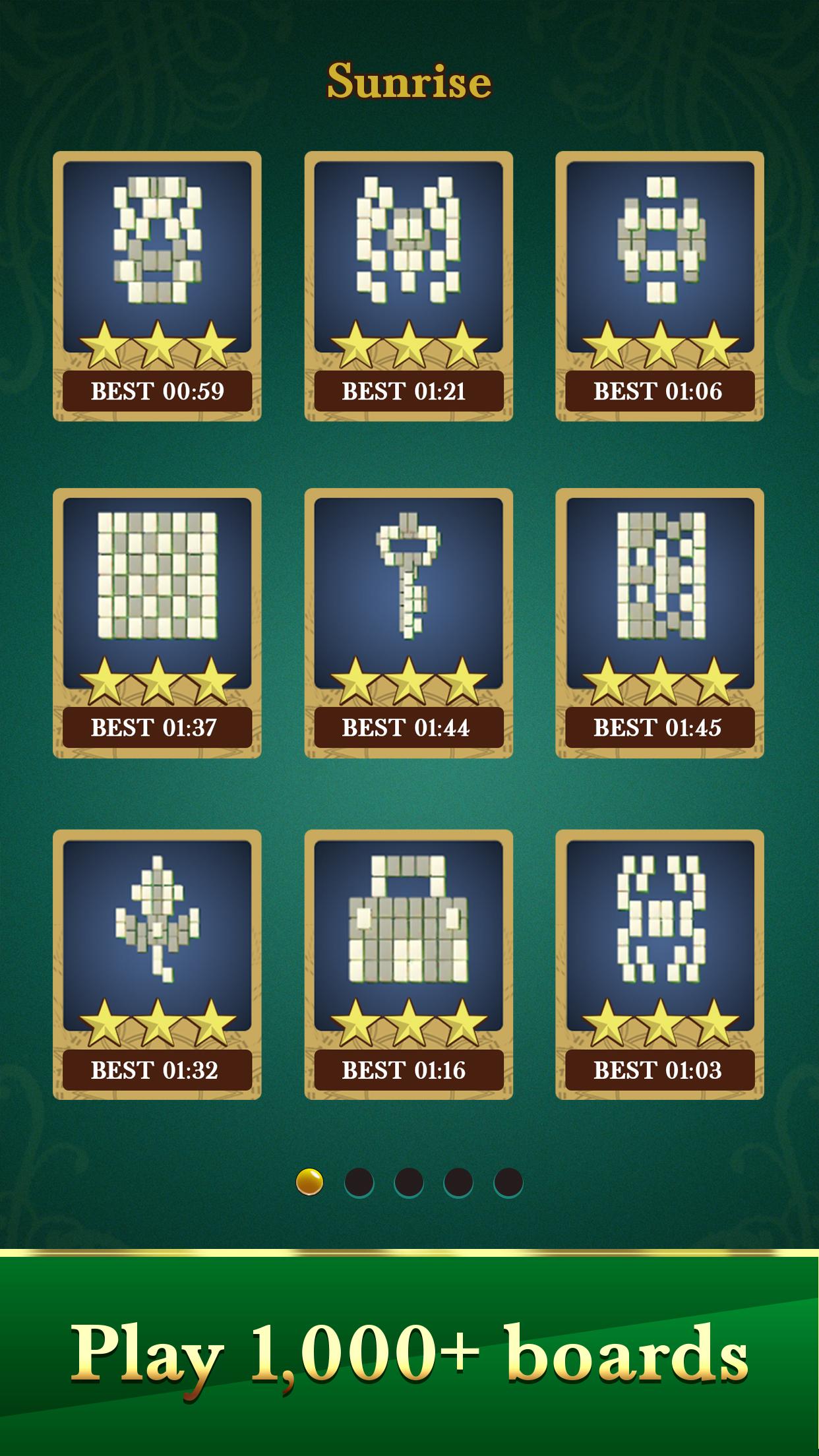Open the lattice rectangle board layout
819x1456 pixels.
coord(658,580)
